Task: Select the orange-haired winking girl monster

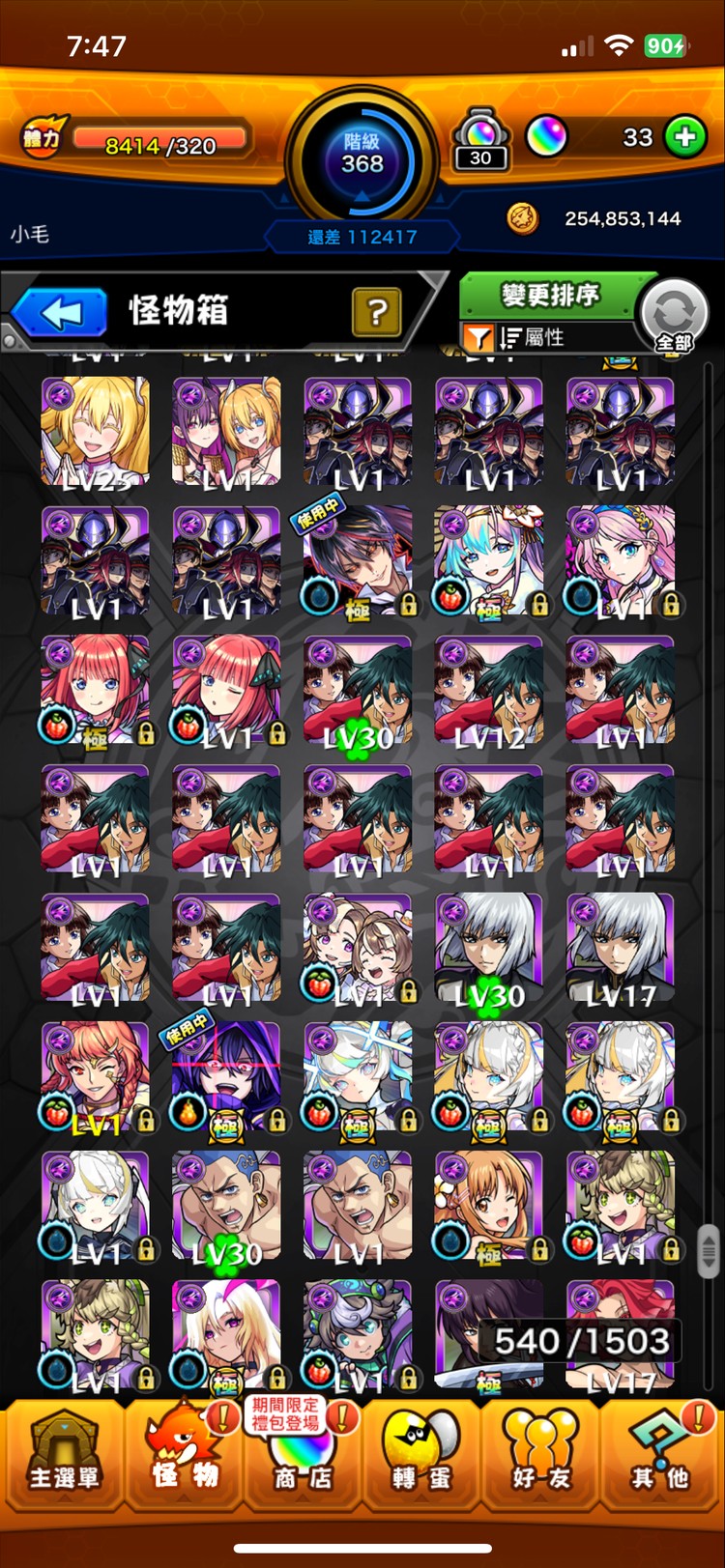Action: (x=489, y=1206)
